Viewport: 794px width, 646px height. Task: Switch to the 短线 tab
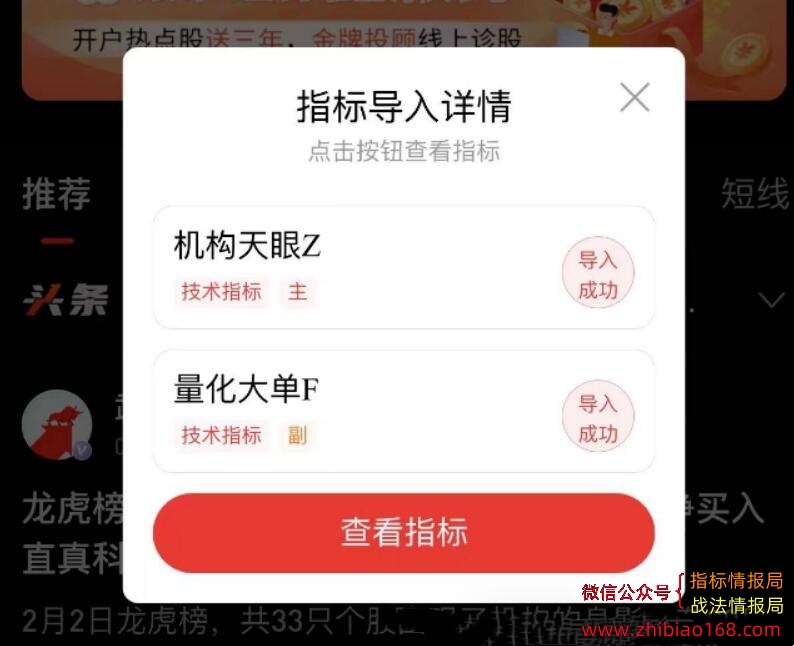click(755, 194)
